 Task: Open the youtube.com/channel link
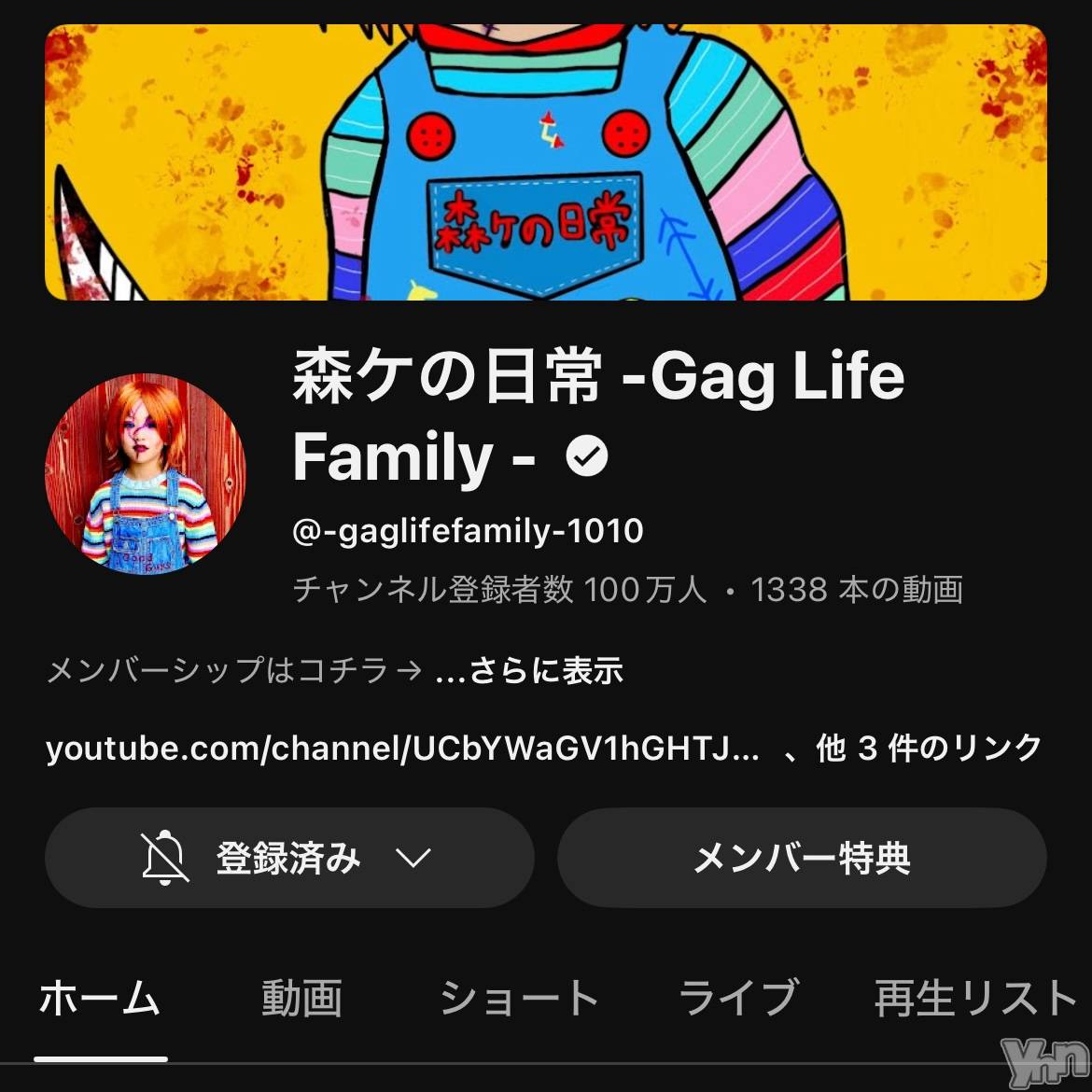coord(402,749)
